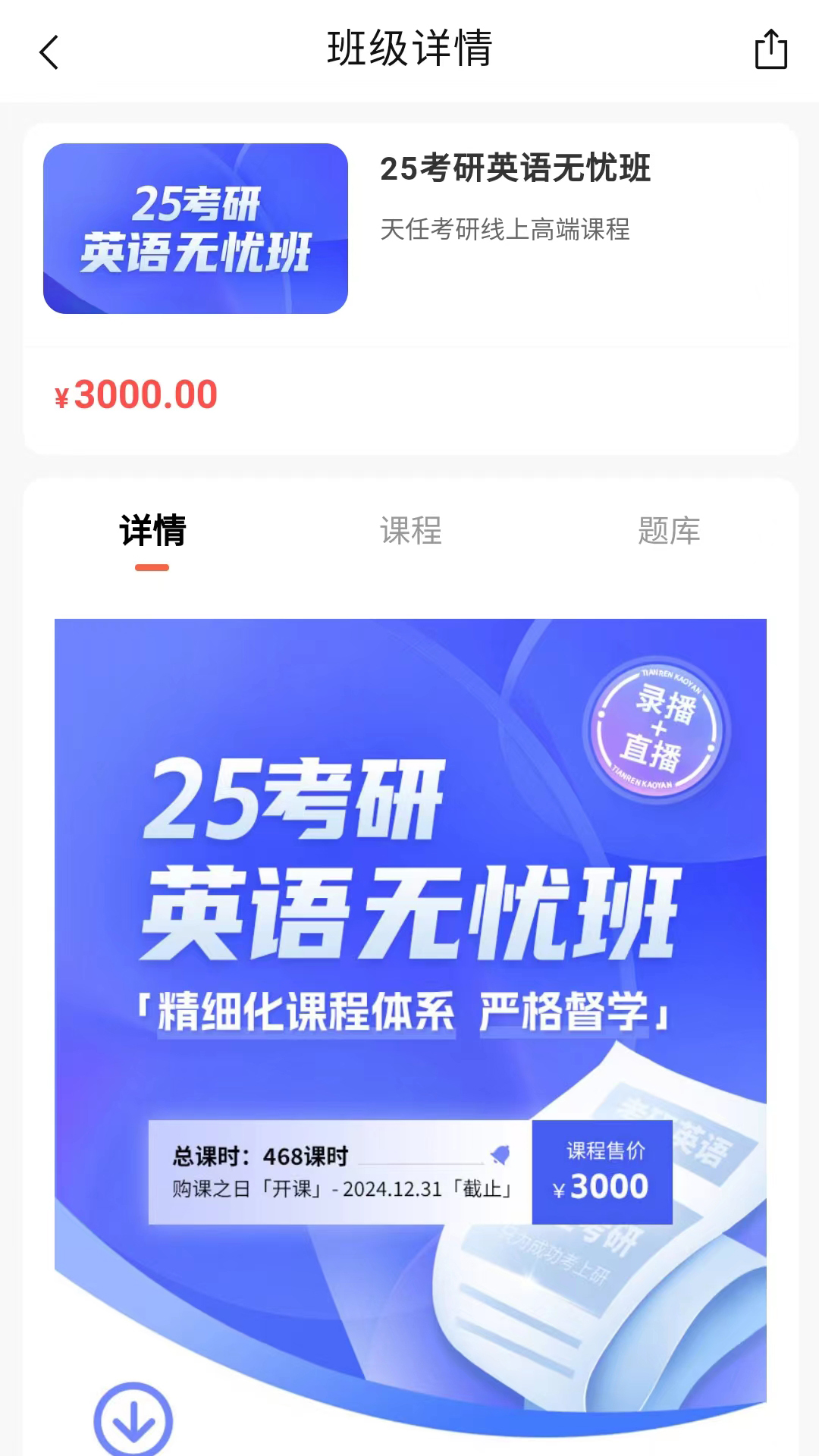Switch to the 题库 tab

(x=669, y=531)
